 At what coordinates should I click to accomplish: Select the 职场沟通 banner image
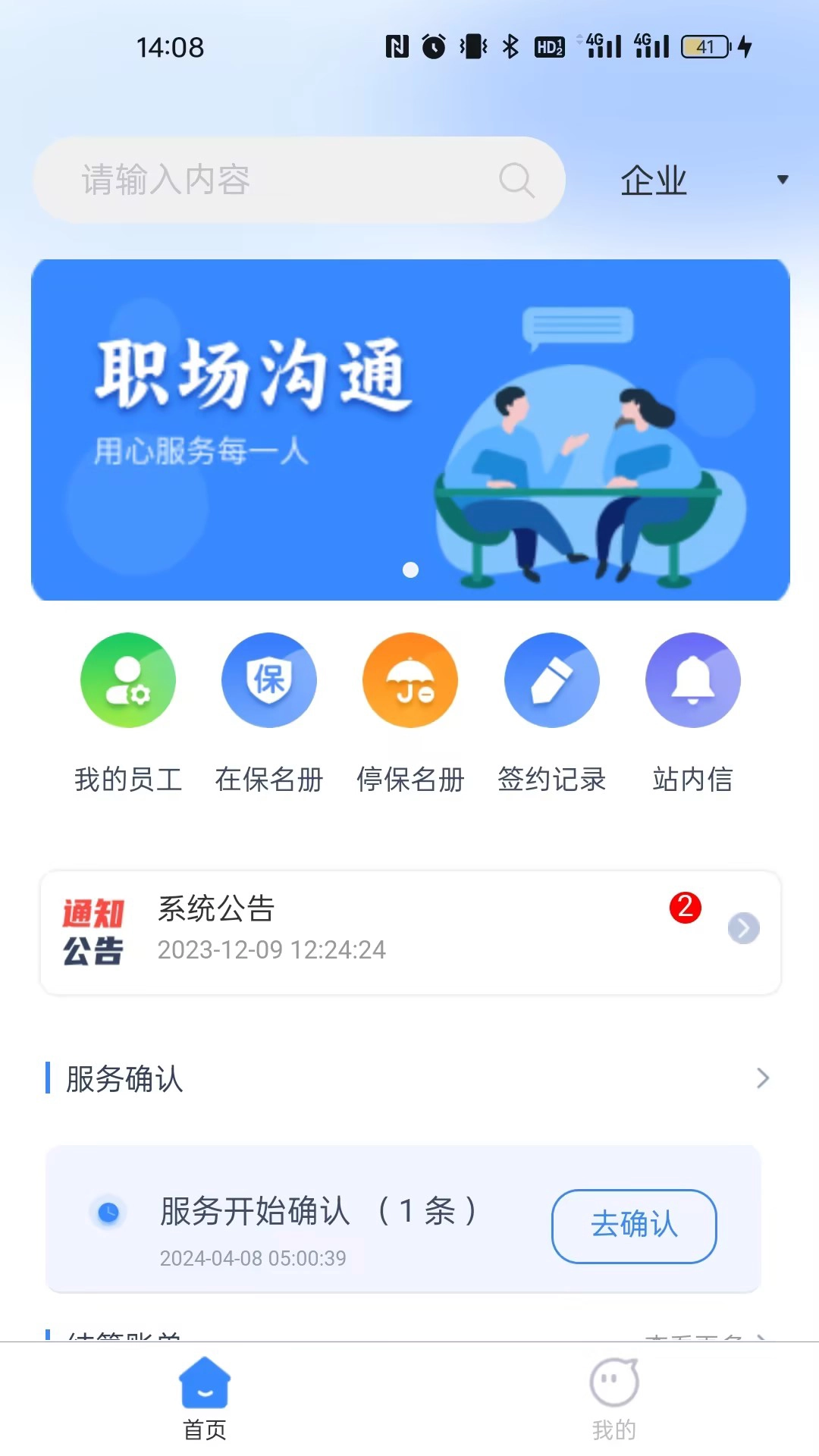point(409,428)
